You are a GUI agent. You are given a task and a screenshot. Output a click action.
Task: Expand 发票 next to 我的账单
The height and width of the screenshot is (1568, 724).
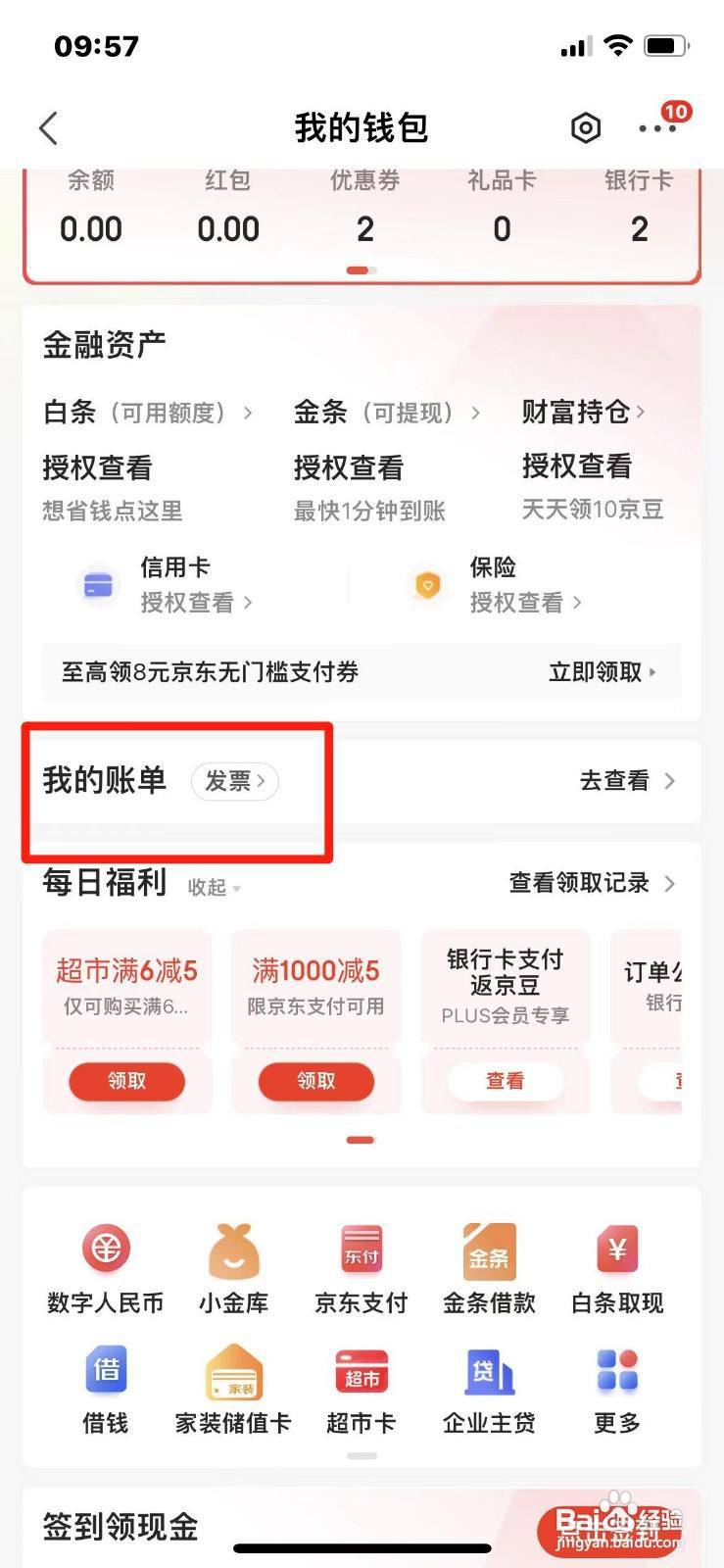coord(234,781)
